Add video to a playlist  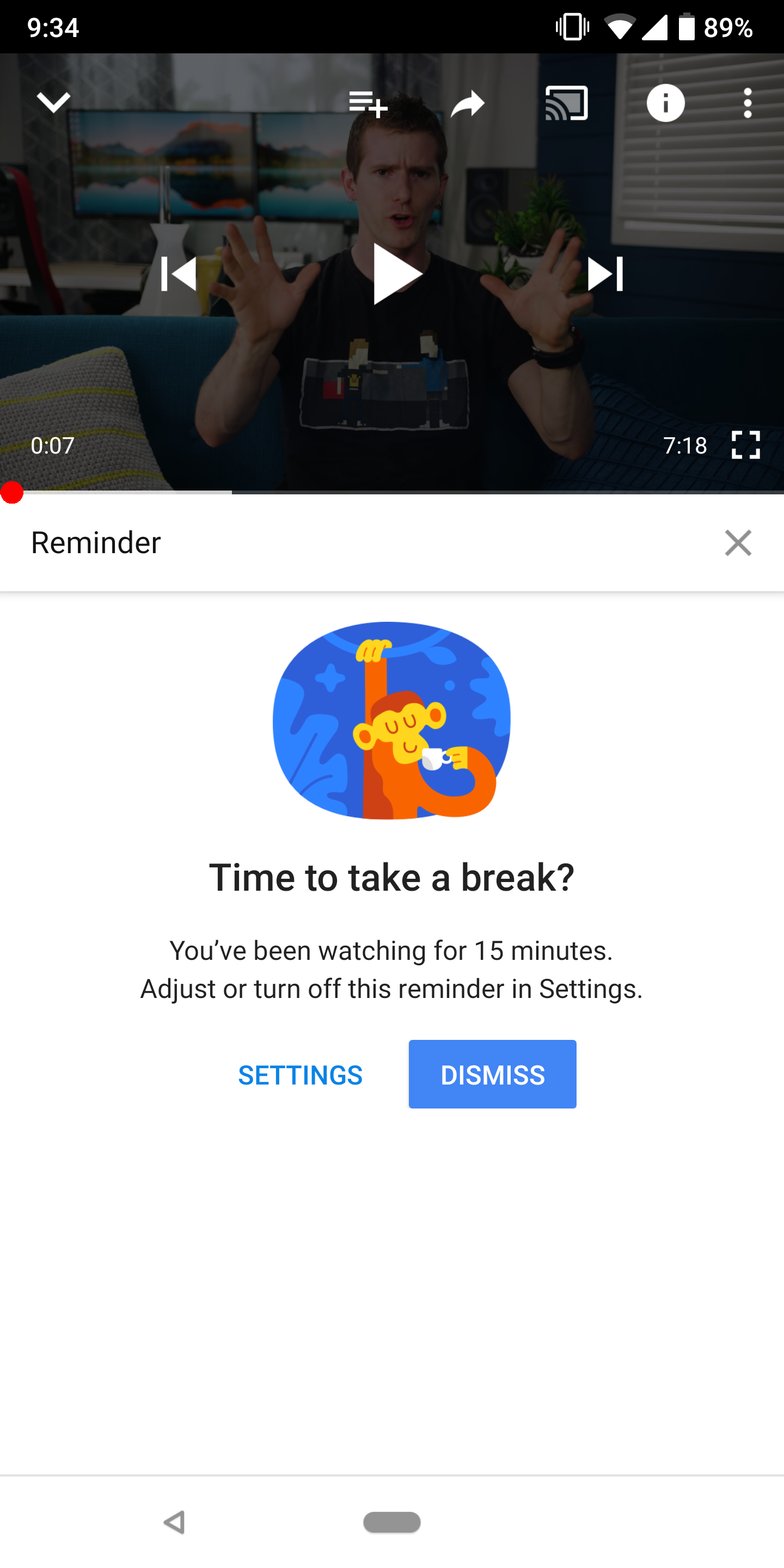[367, 103]
